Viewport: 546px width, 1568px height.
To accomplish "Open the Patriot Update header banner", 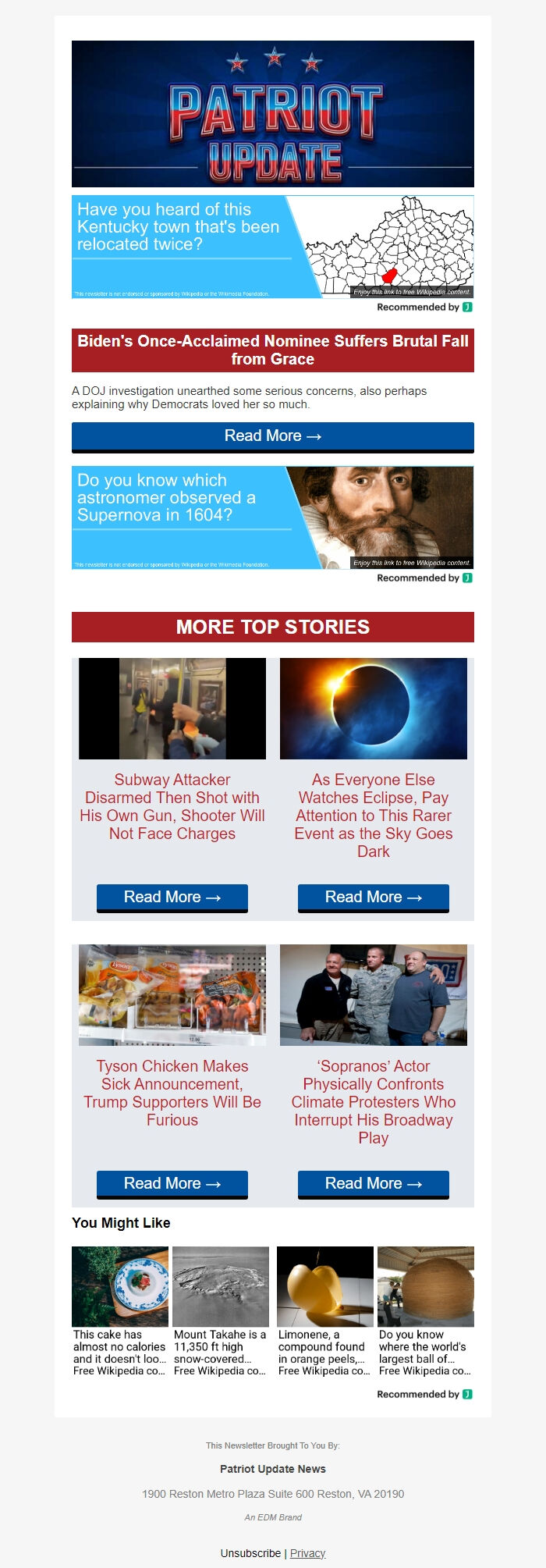I will click(272, 114).
